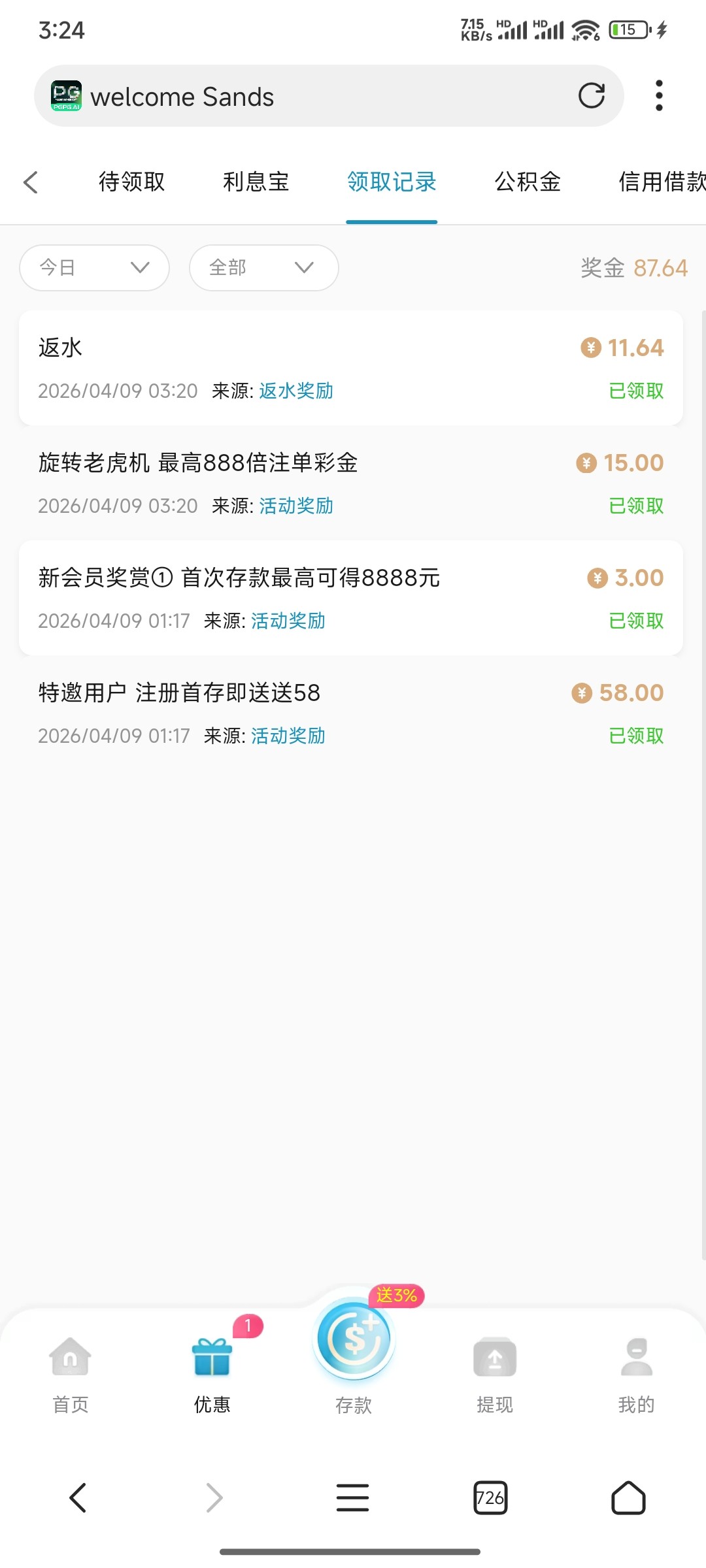Reload the page with the refresh icon

click(x=592, y=96)
